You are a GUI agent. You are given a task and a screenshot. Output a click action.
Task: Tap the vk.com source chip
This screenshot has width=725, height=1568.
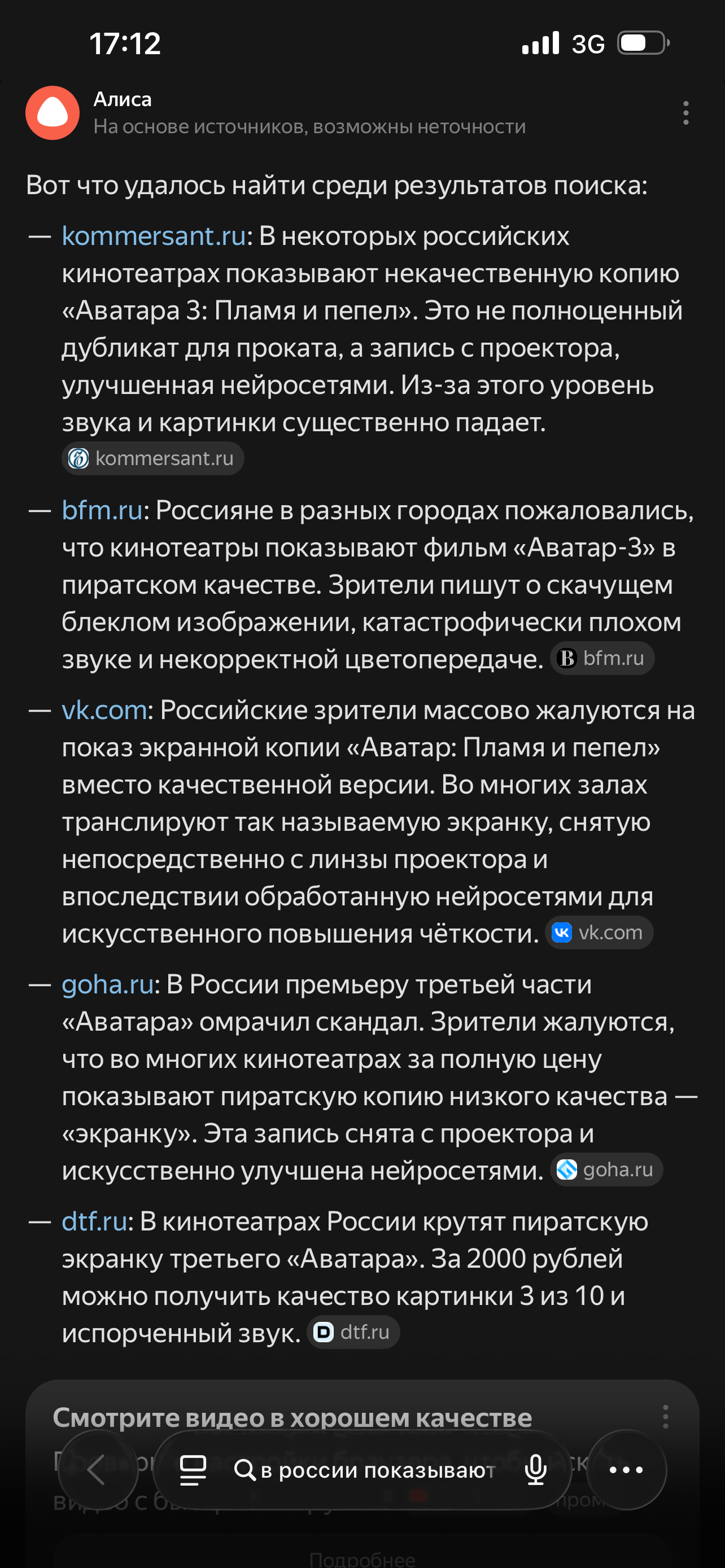coord(599,932)
